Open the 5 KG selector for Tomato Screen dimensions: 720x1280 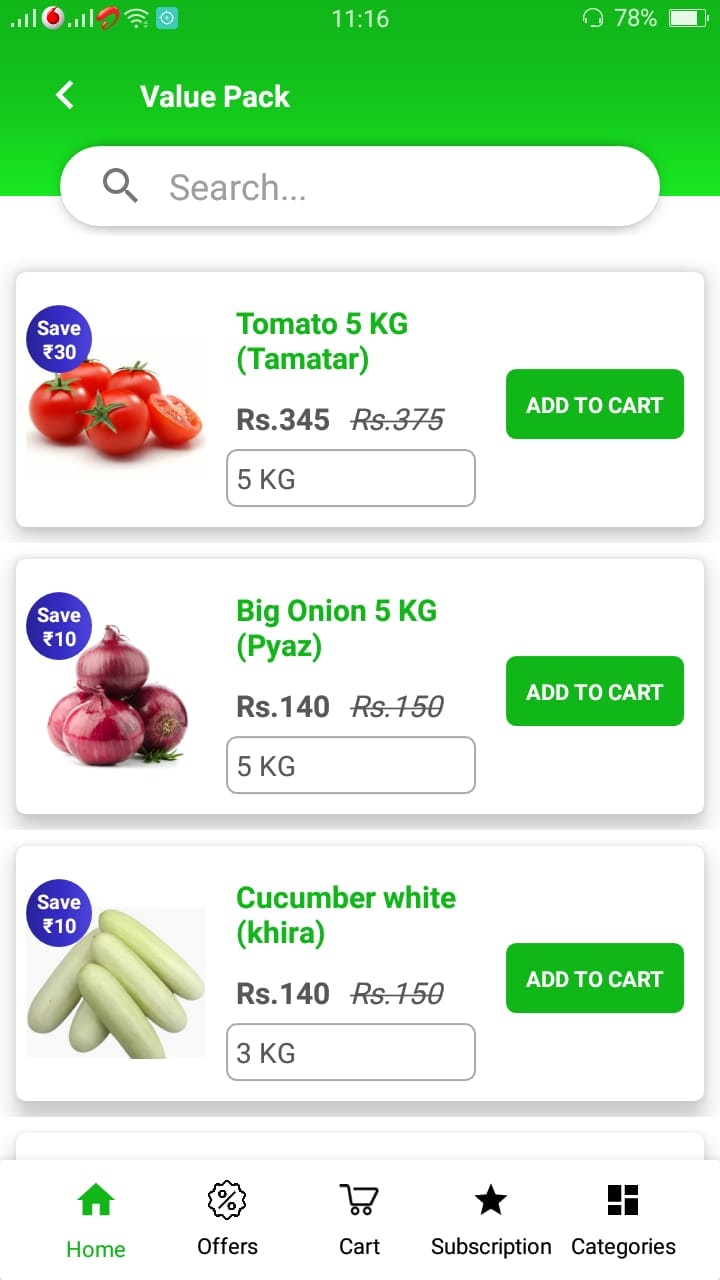coord(350,478)
